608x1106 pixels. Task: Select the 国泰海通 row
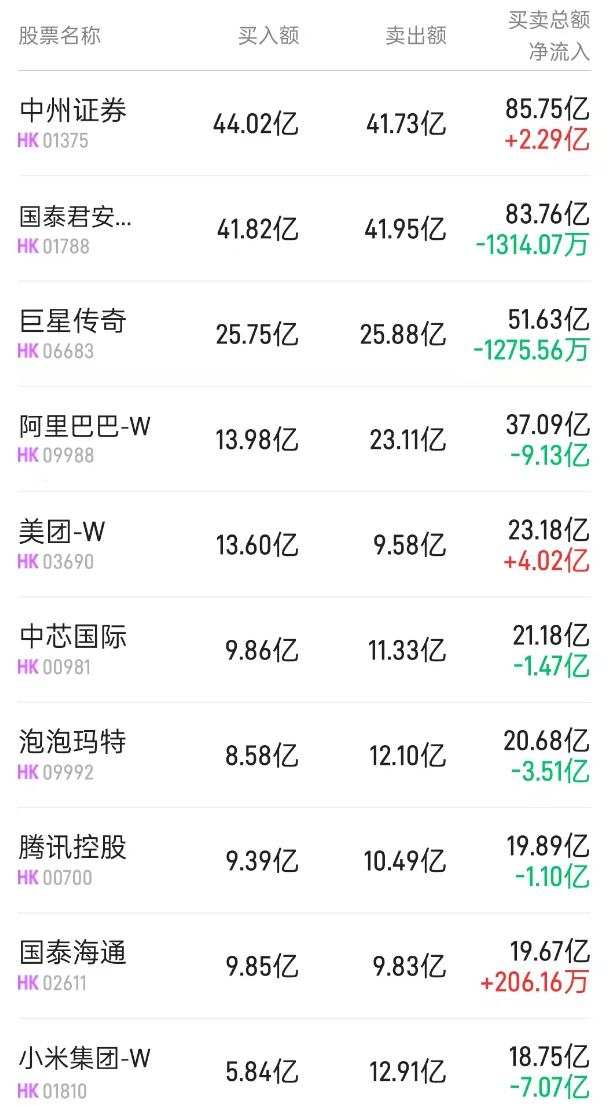point(304,966)
